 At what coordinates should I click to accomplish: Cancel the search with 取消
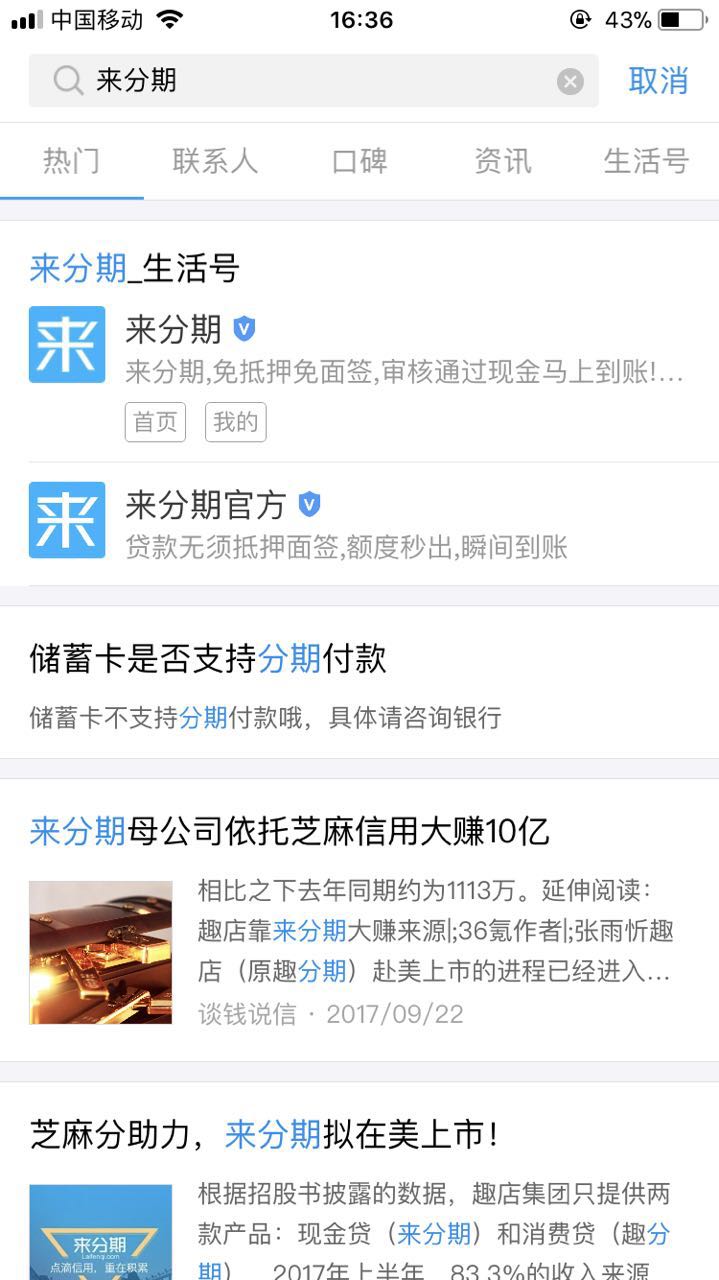click(x=658, y=81)
